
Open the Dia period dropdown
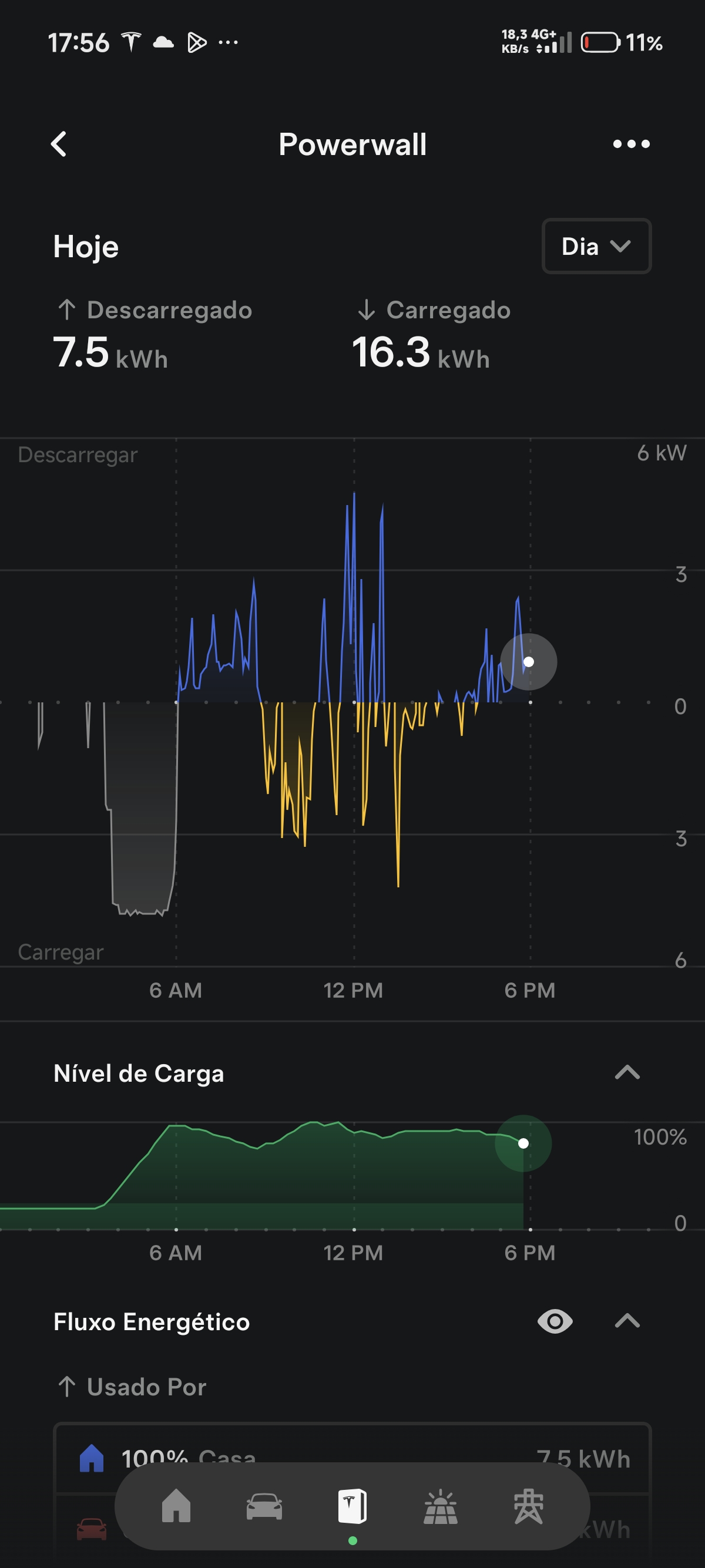[596, 246]
